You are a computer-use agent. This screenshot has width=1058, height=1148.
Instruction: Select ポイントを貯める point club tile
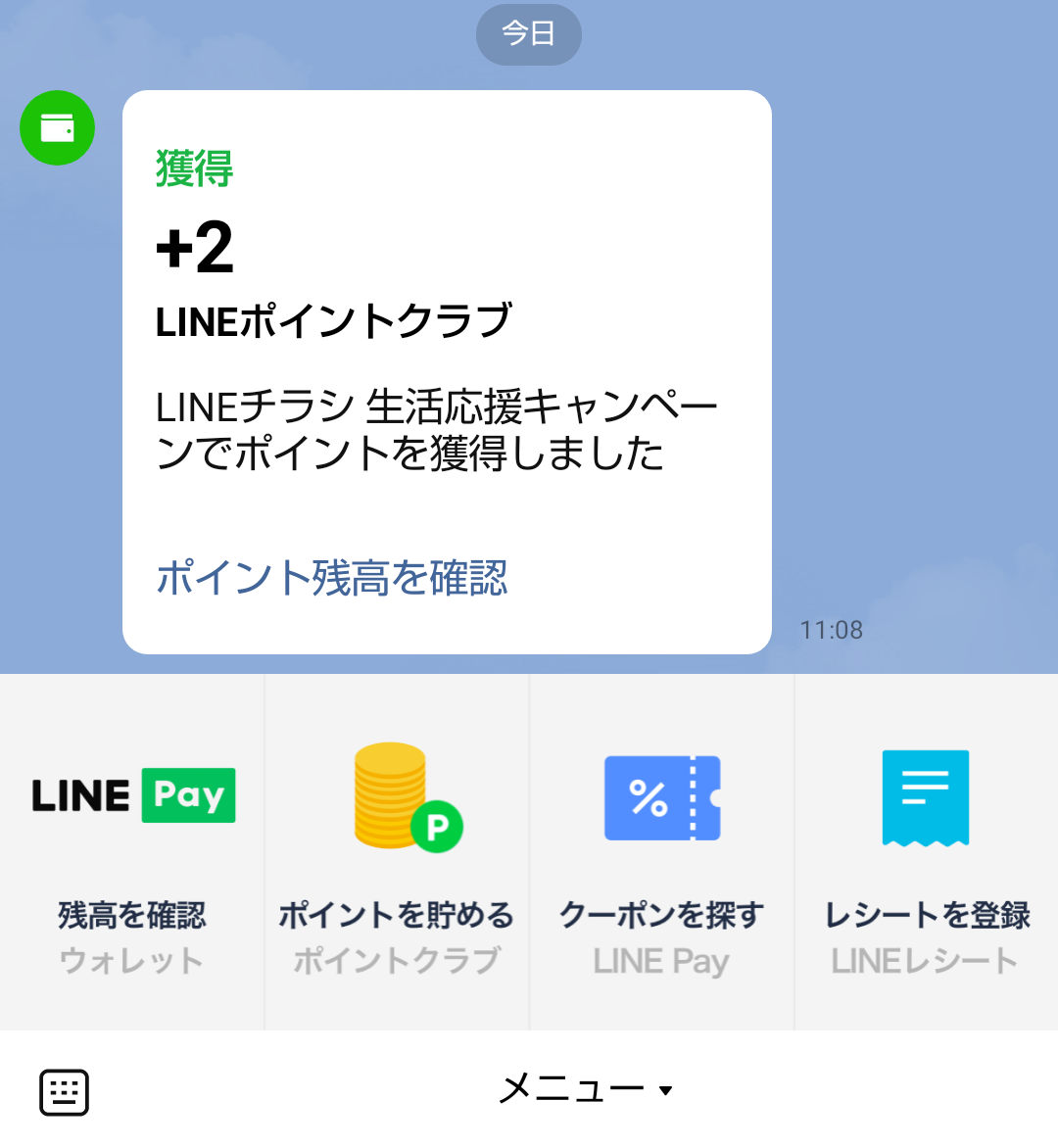point(397,852)
